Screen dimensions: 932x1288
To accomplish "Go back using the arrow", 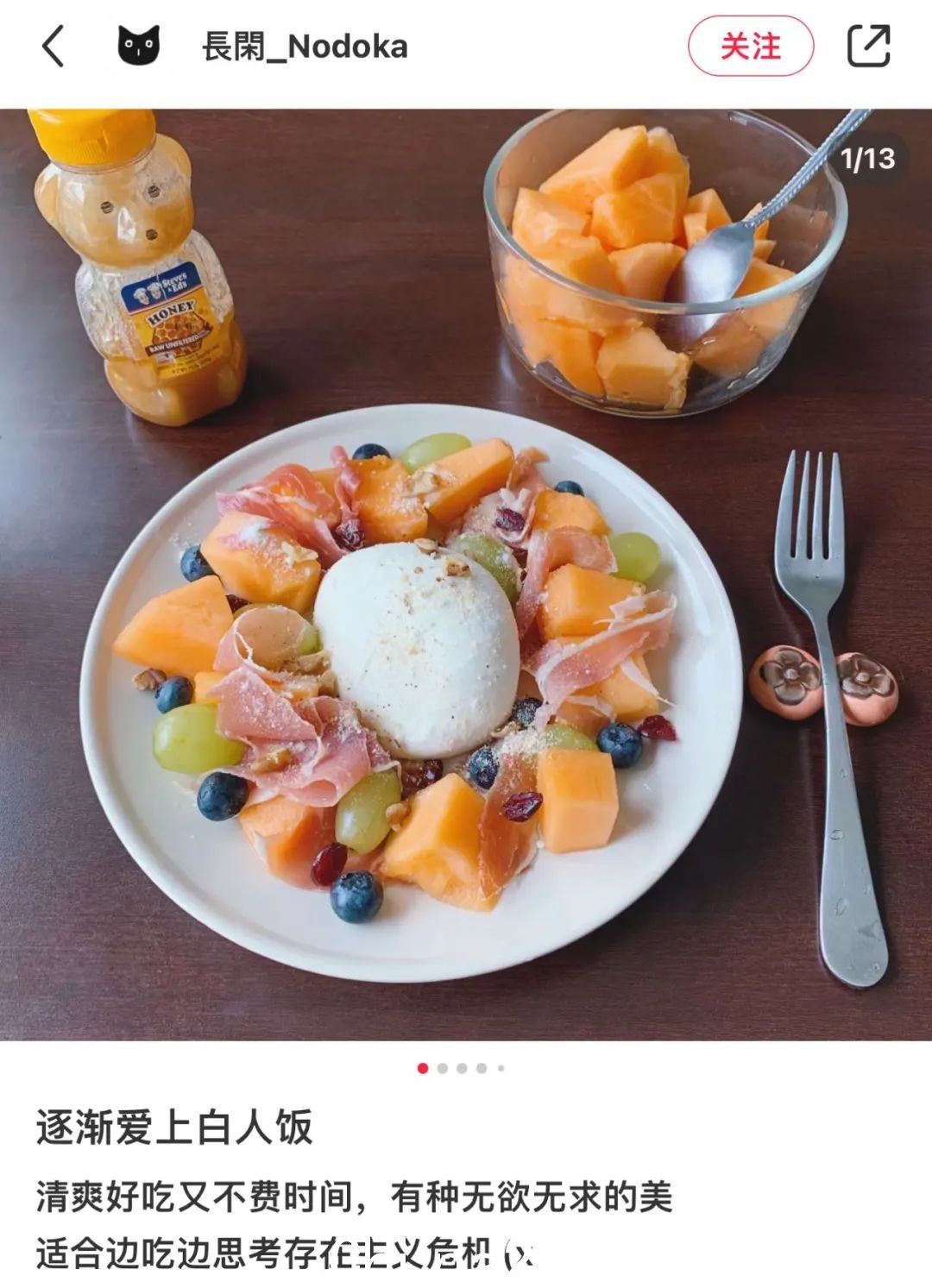I will pyautogui.click(x=54, y=46).
